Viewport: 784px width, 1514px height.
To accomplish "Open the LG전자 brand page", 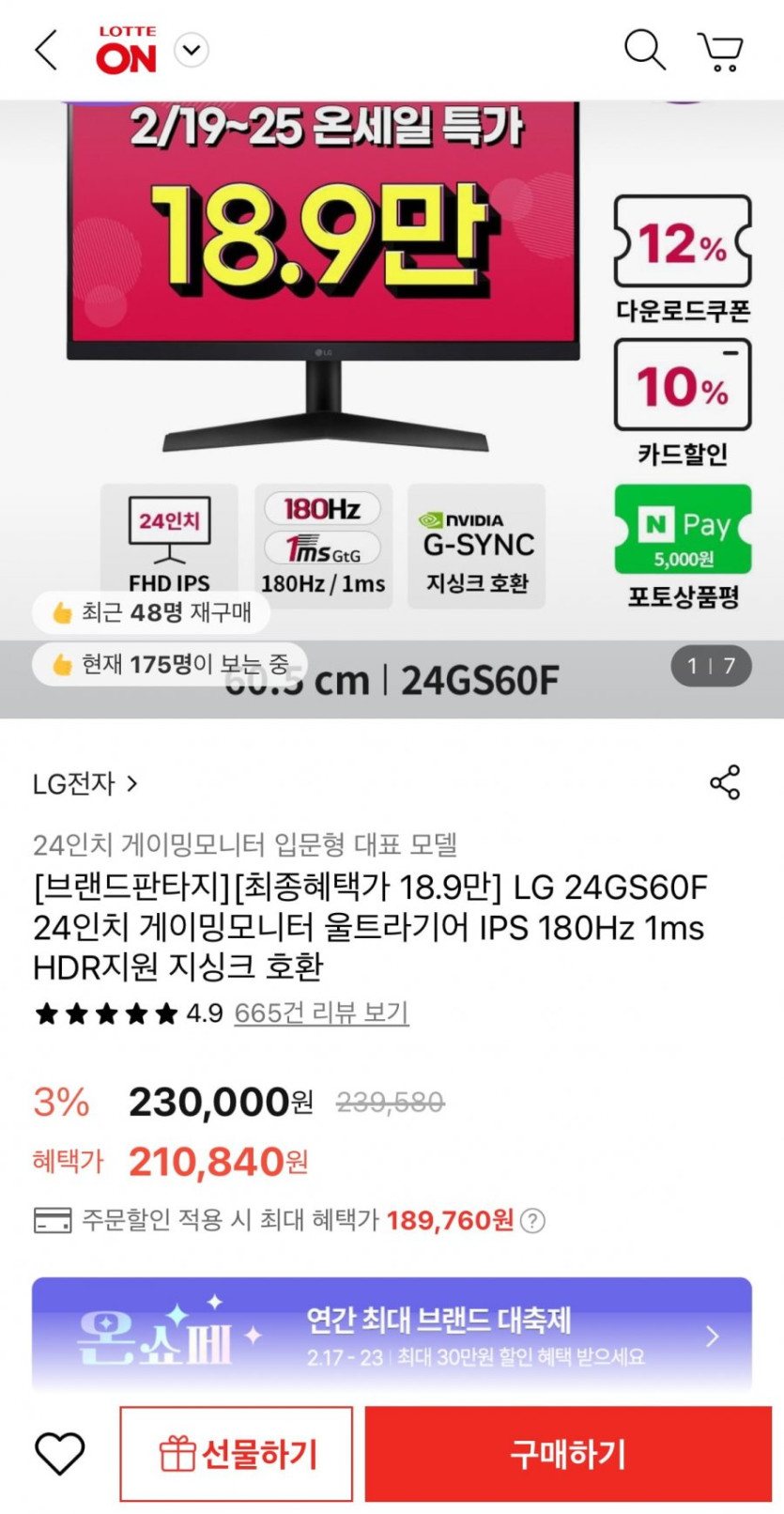I will 85,783.
